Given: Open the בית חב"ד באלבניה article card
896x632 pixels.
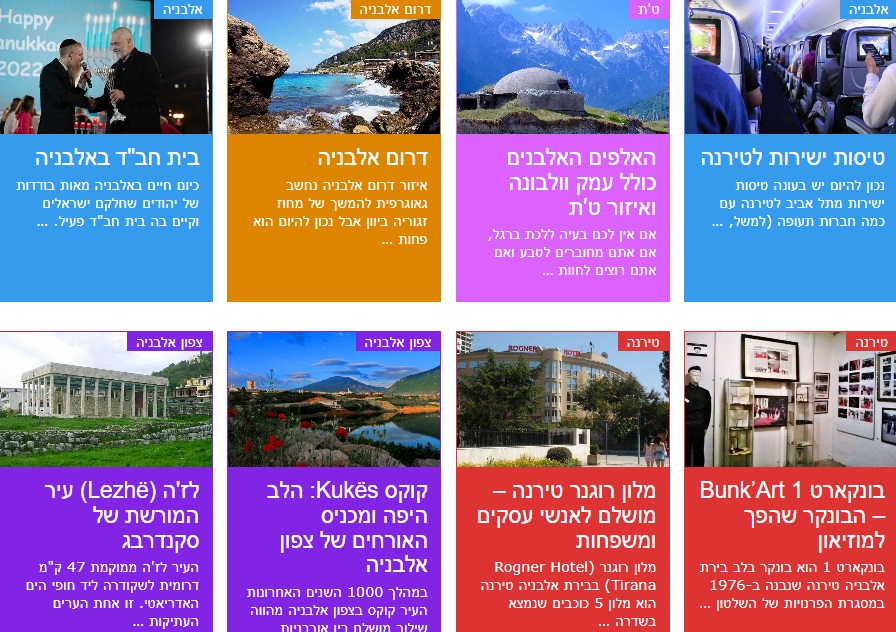Looking at the screenshot, I should pyautogui.click(x=117, y=158).
